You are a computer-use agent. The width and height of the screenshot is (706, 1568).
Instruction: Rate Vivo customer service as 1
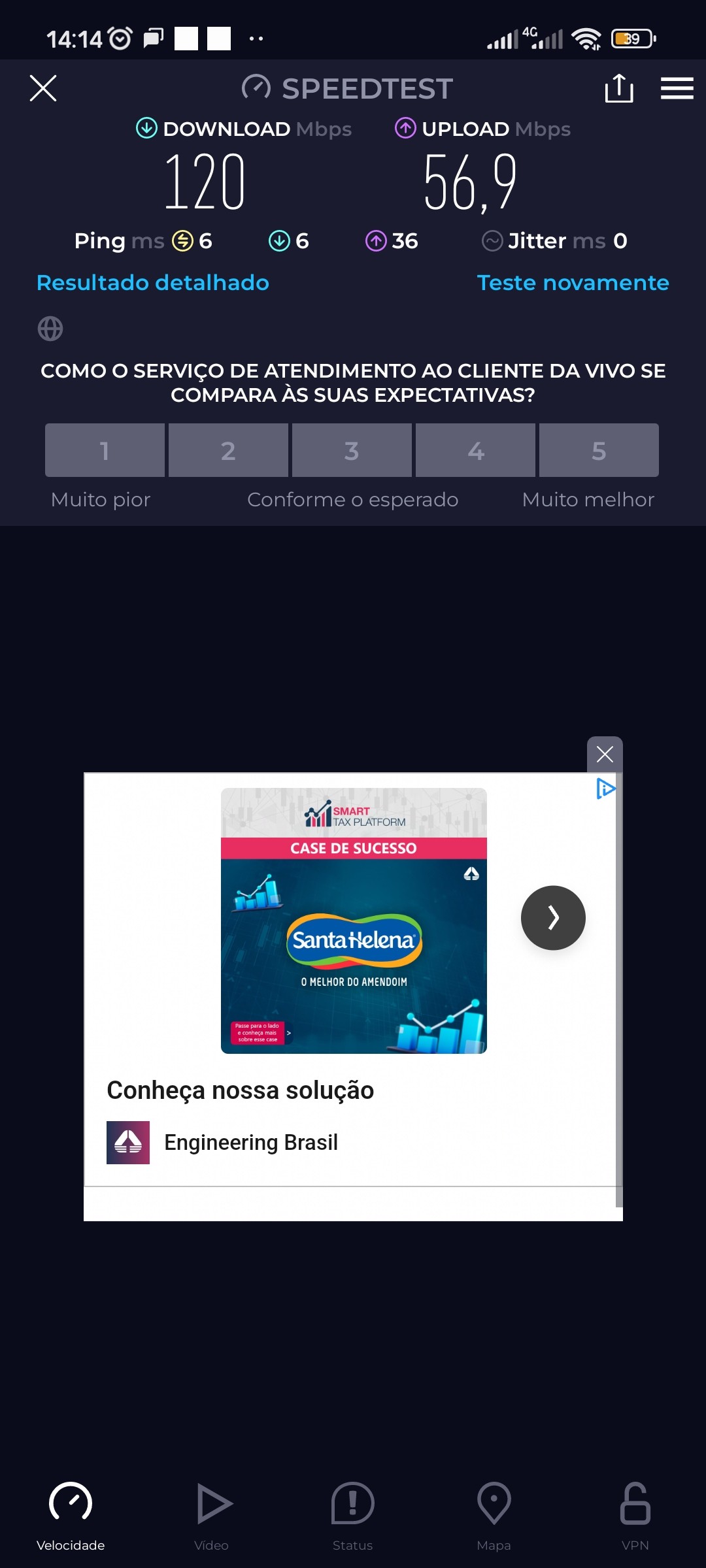point(105,450)
